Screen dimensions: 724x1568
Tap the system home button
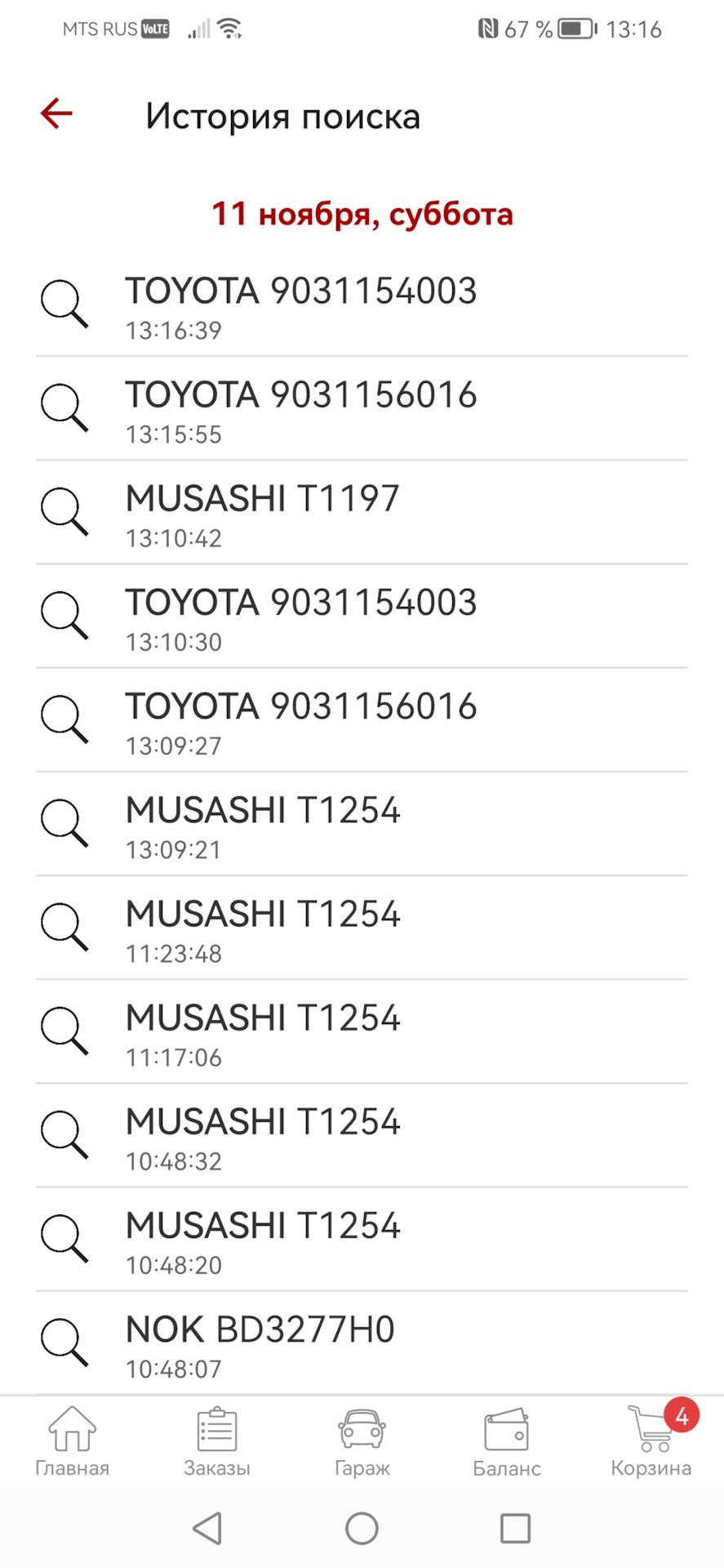(x=362, y=1529)
